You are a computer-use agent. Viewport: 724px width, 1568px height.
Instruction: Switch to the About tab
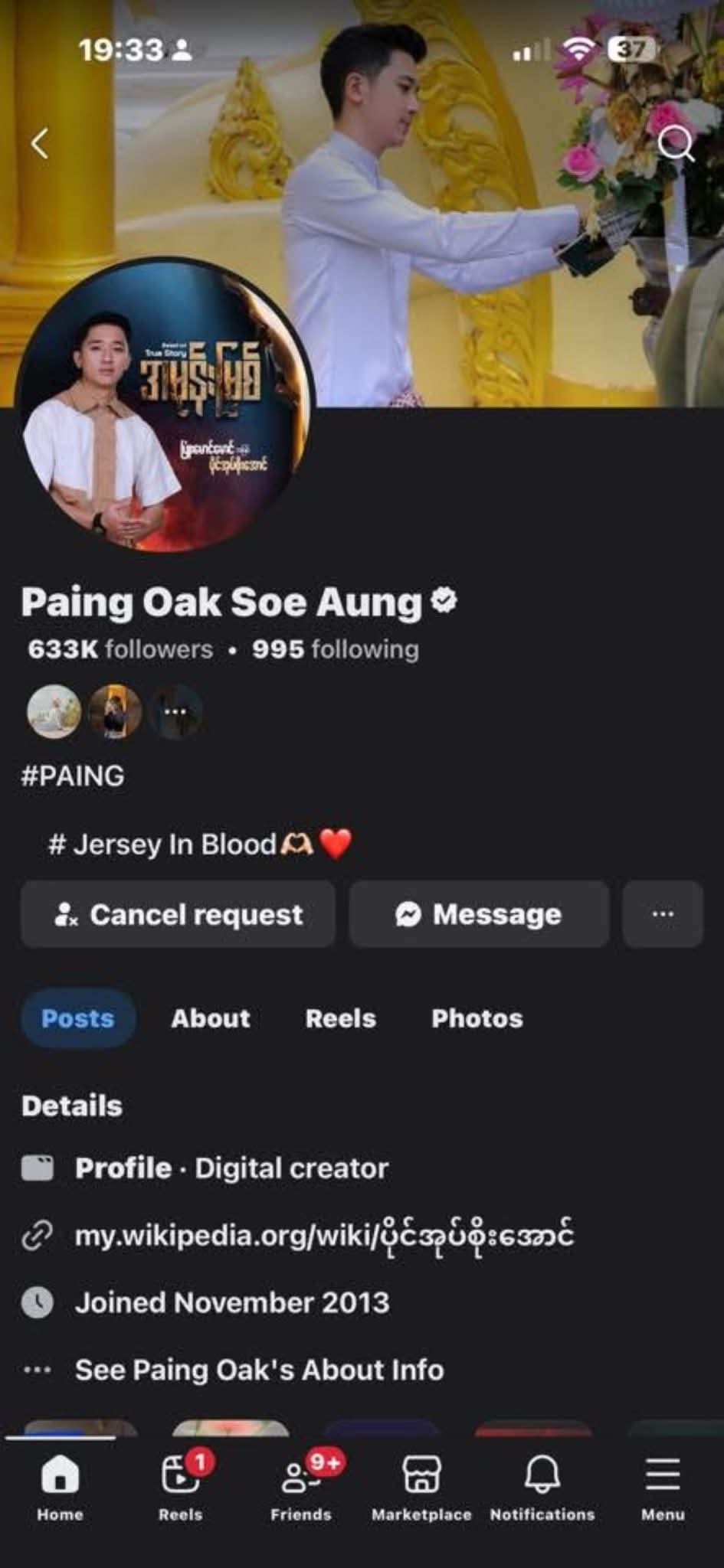211,1018
